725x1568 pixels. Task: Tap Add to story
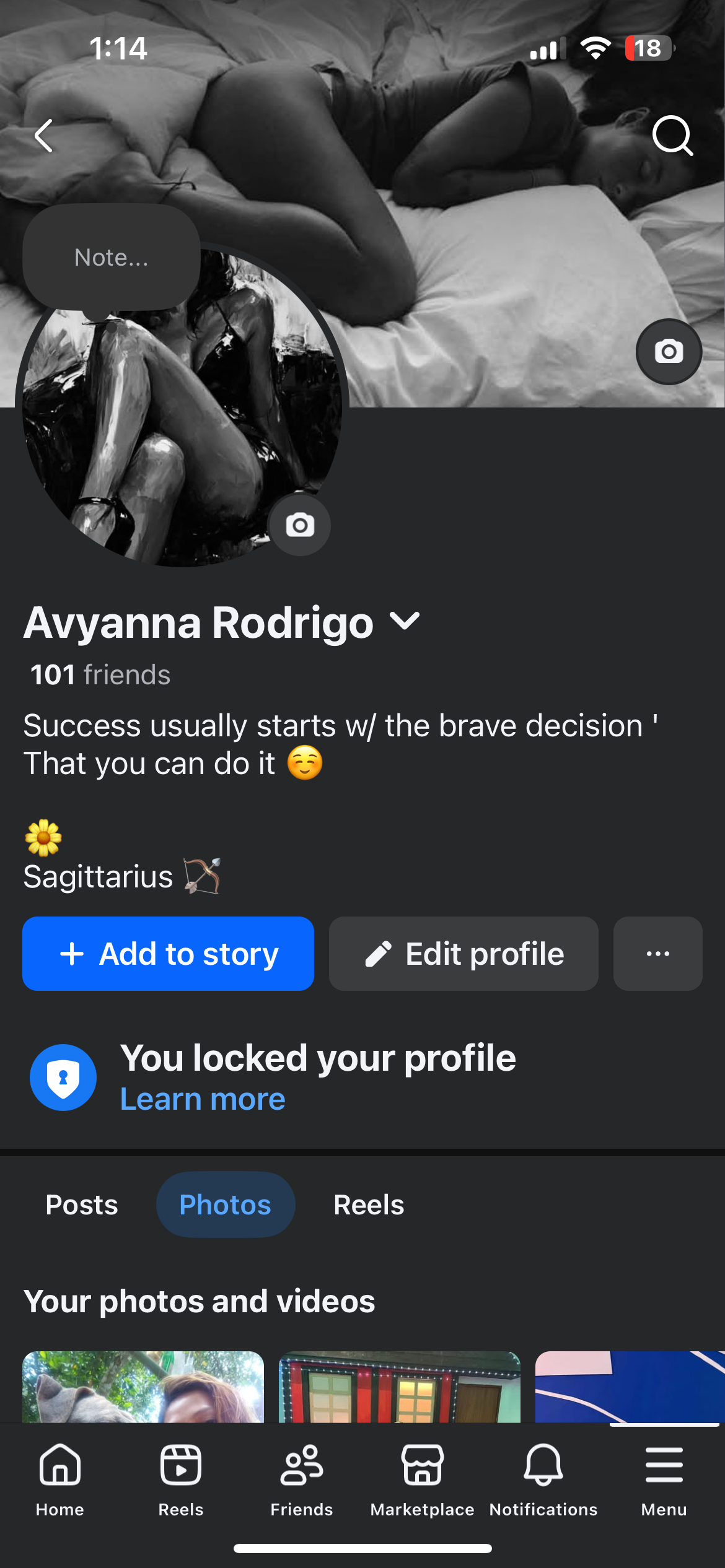168,954
